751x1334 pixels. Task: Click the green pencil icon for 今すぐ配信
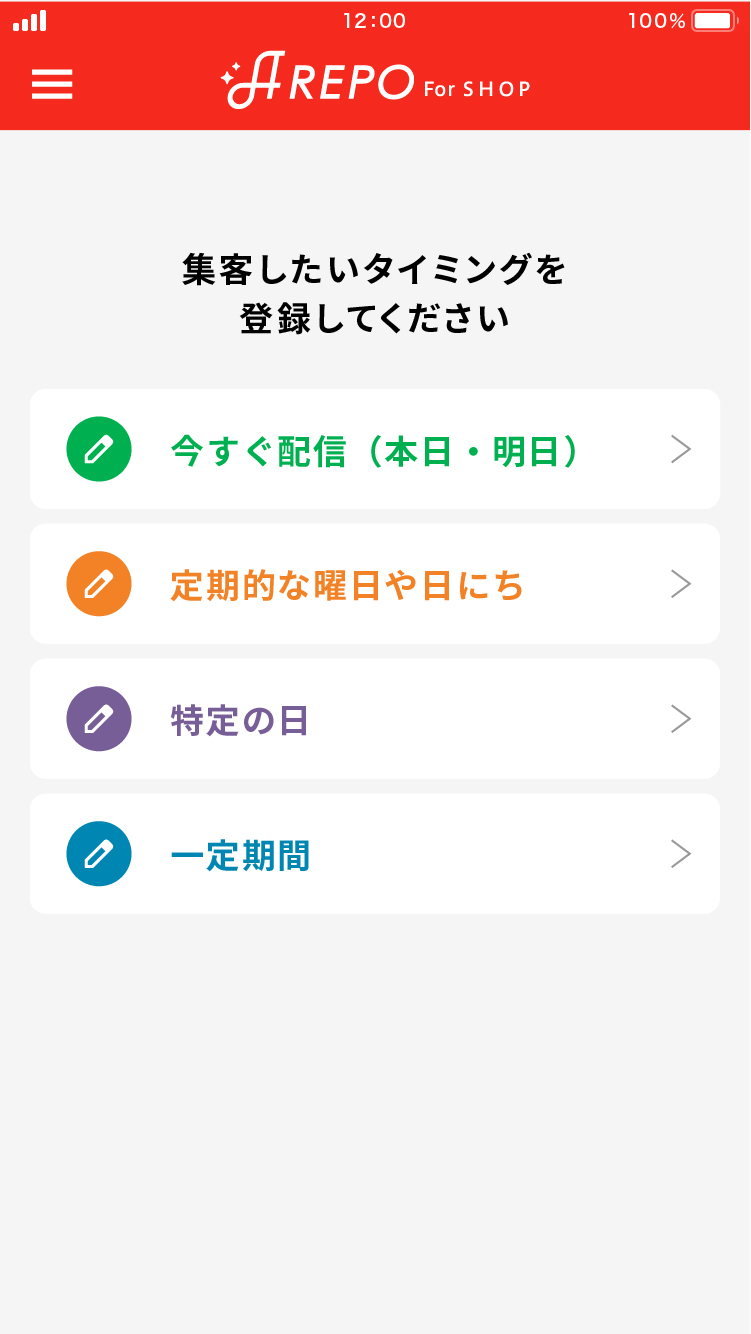tap(98, 449)
